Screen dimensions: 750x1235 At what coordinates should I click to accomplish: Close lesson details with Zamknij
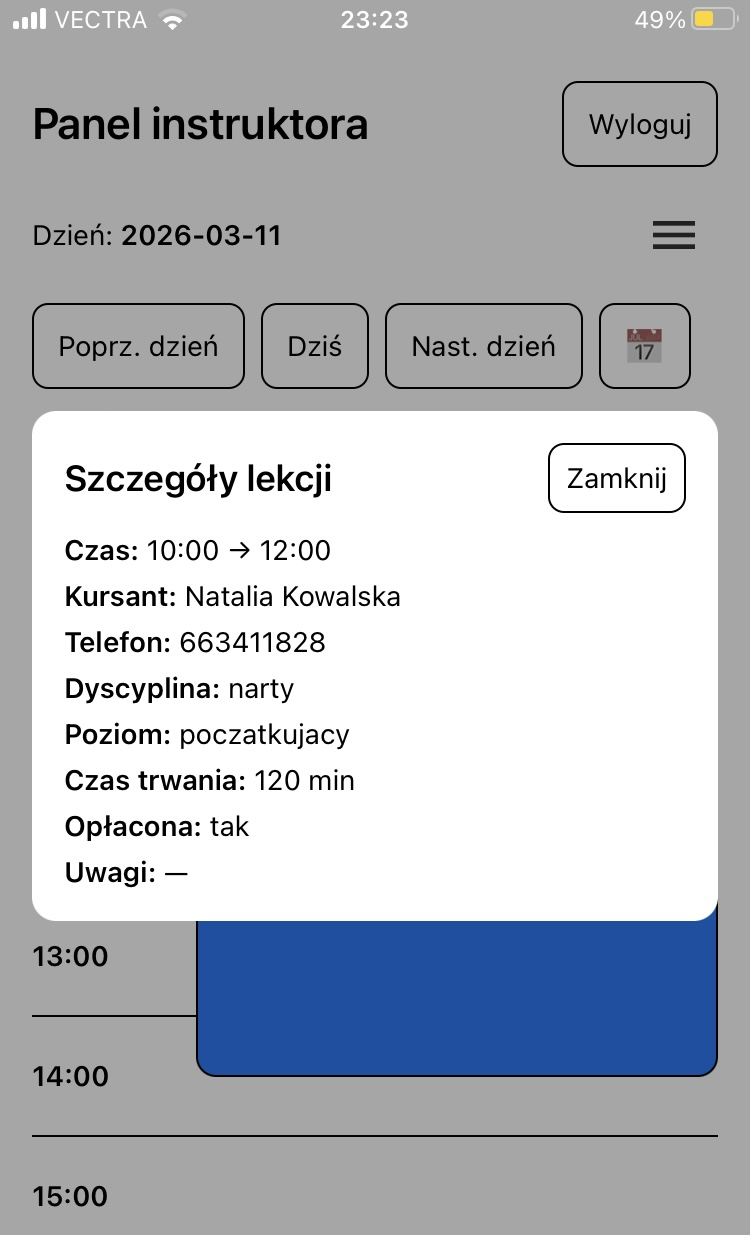[x=616, y=478]
